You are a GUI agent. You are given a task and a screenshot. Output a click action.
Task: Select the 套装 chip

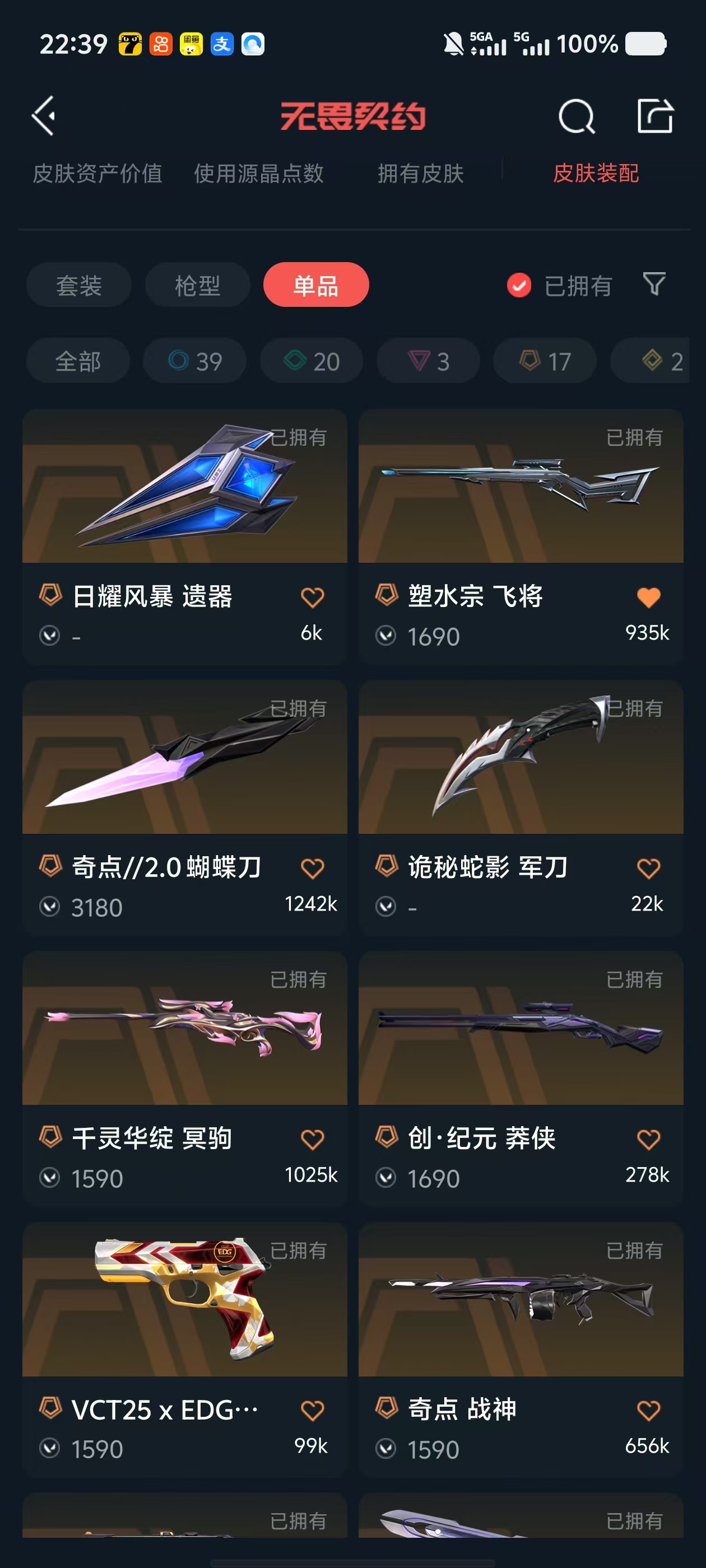[78, 285]
